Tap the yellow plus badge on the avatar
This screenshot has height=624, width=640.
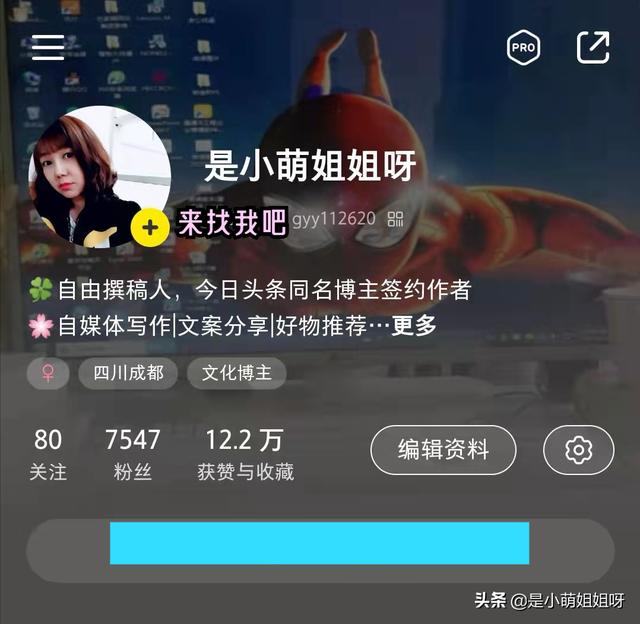click(x=149, y=228)
